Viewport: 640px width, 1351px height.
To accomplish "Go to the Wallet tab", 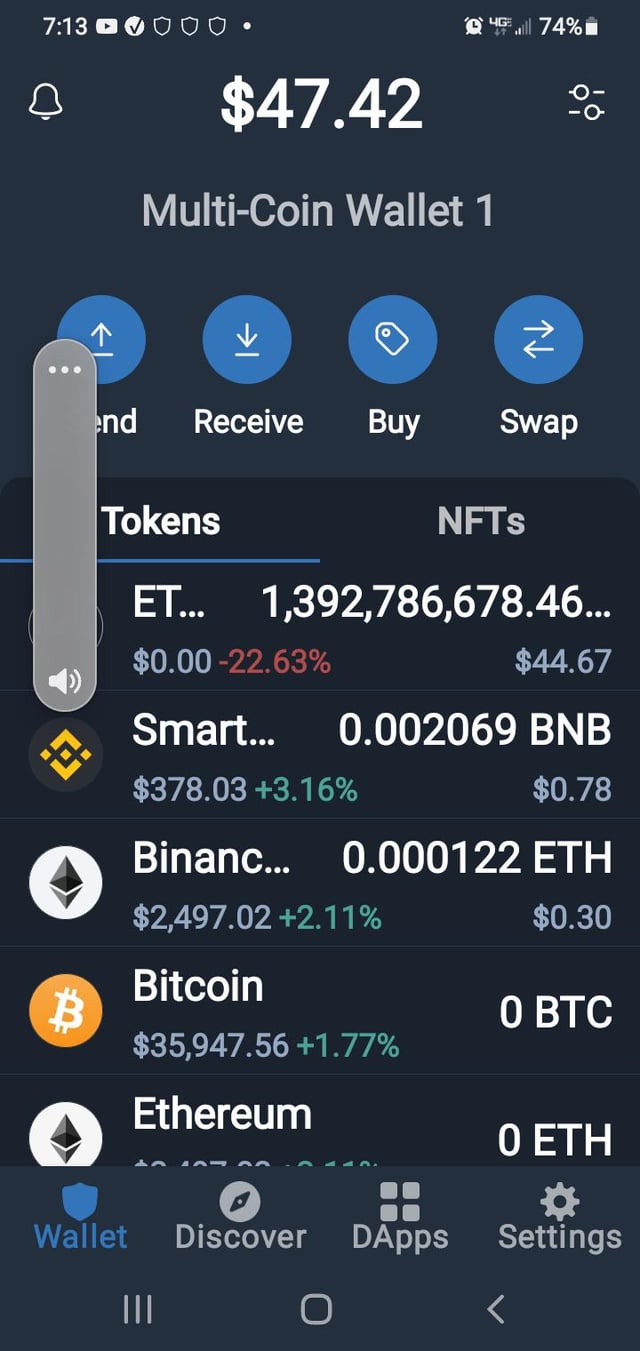I will [x=80, y=1216].
